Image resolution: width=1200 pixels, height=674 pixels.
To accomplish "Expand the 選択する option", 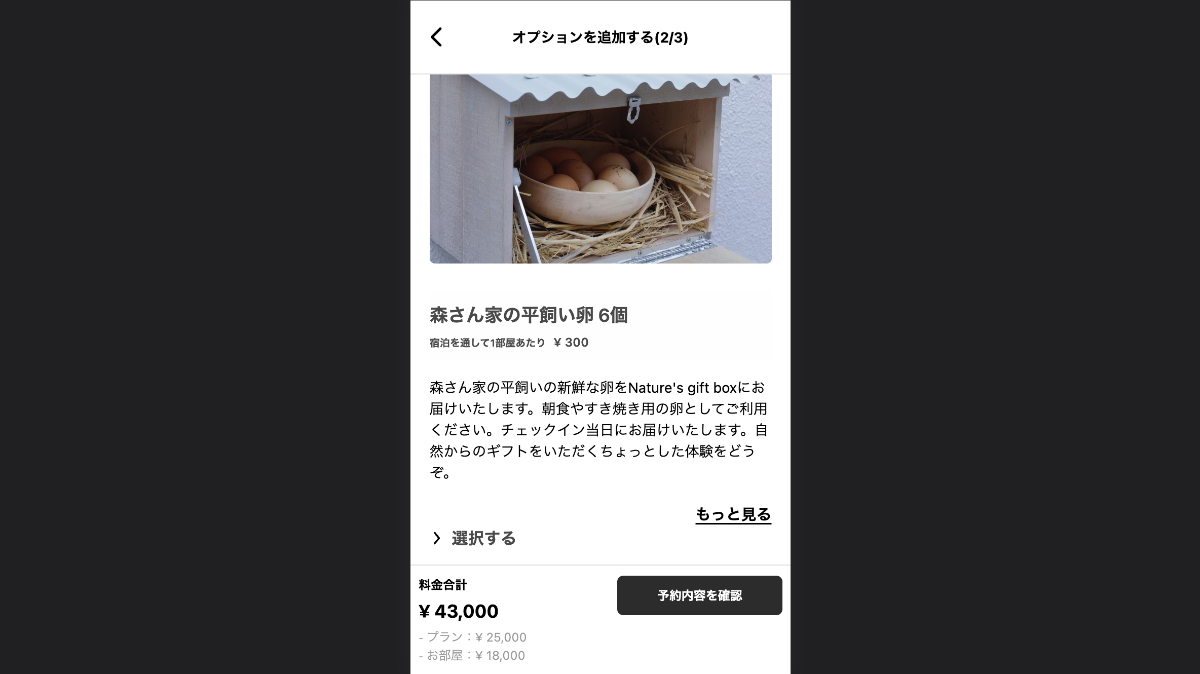I will pyautogui.click(x=474, y=538).
